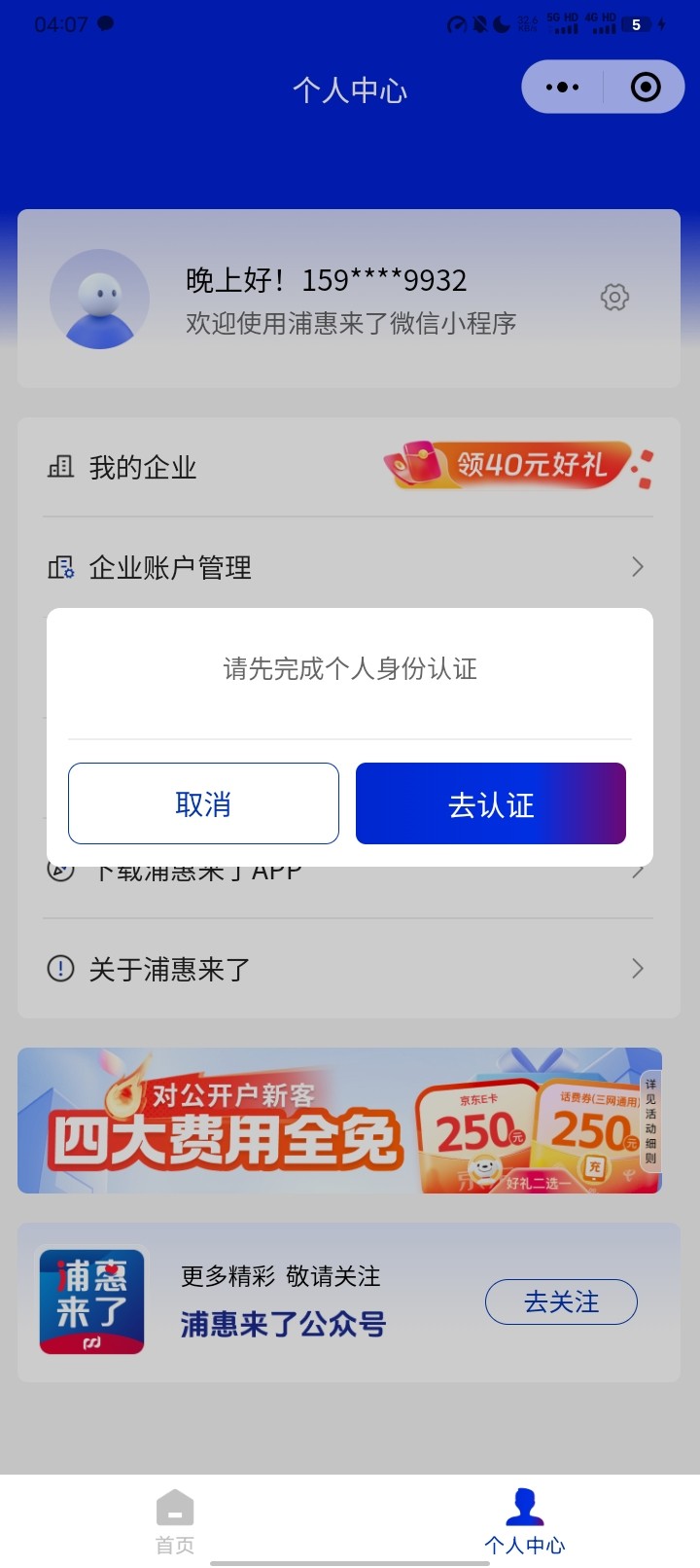The image size is (700, 1568).
Task: Click the 关于浦惠来了 info icon
Action: point(58,969)
